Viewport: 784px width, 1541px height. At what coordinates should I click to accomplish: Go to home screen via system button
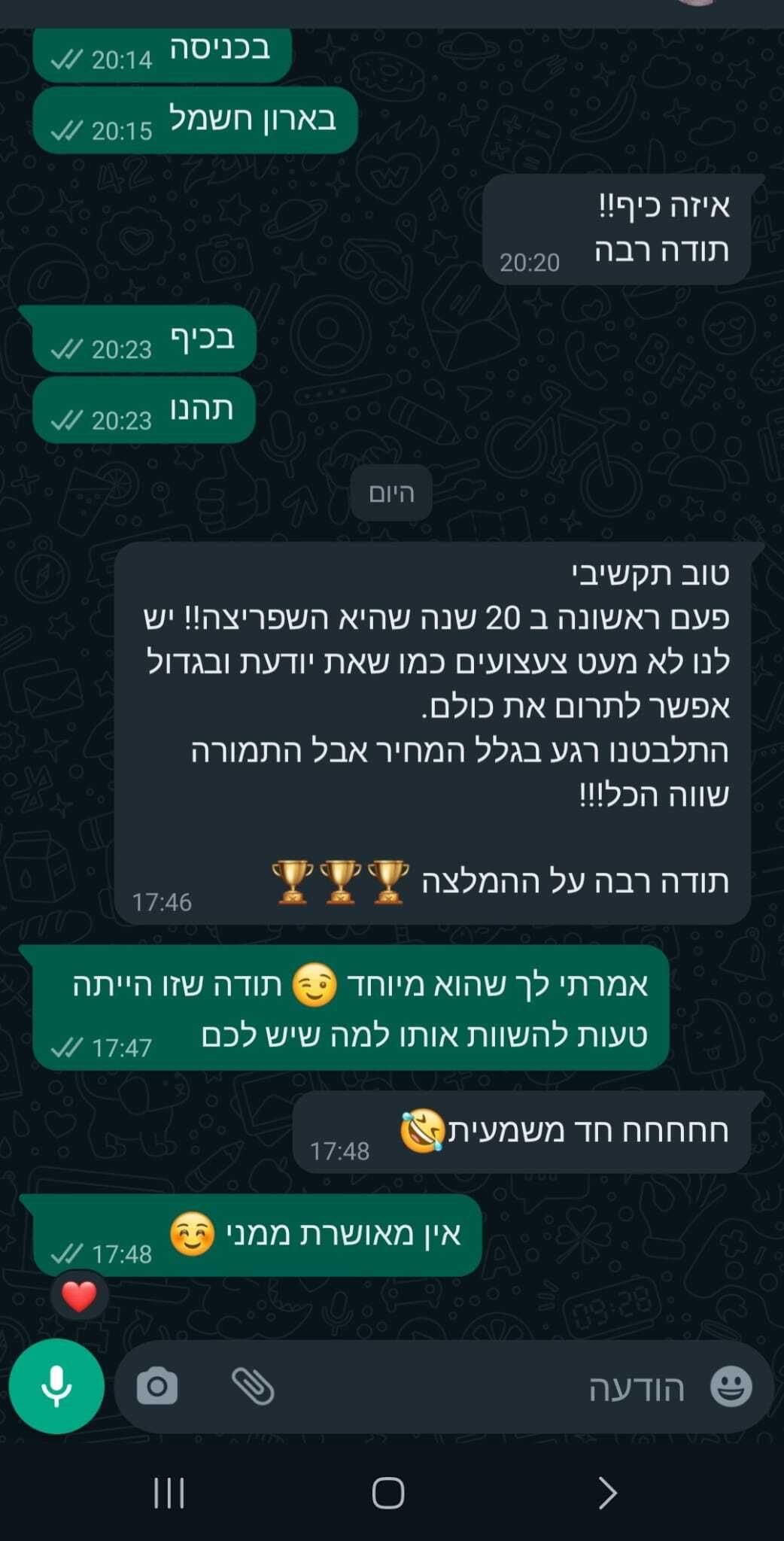click(388, 1493)
